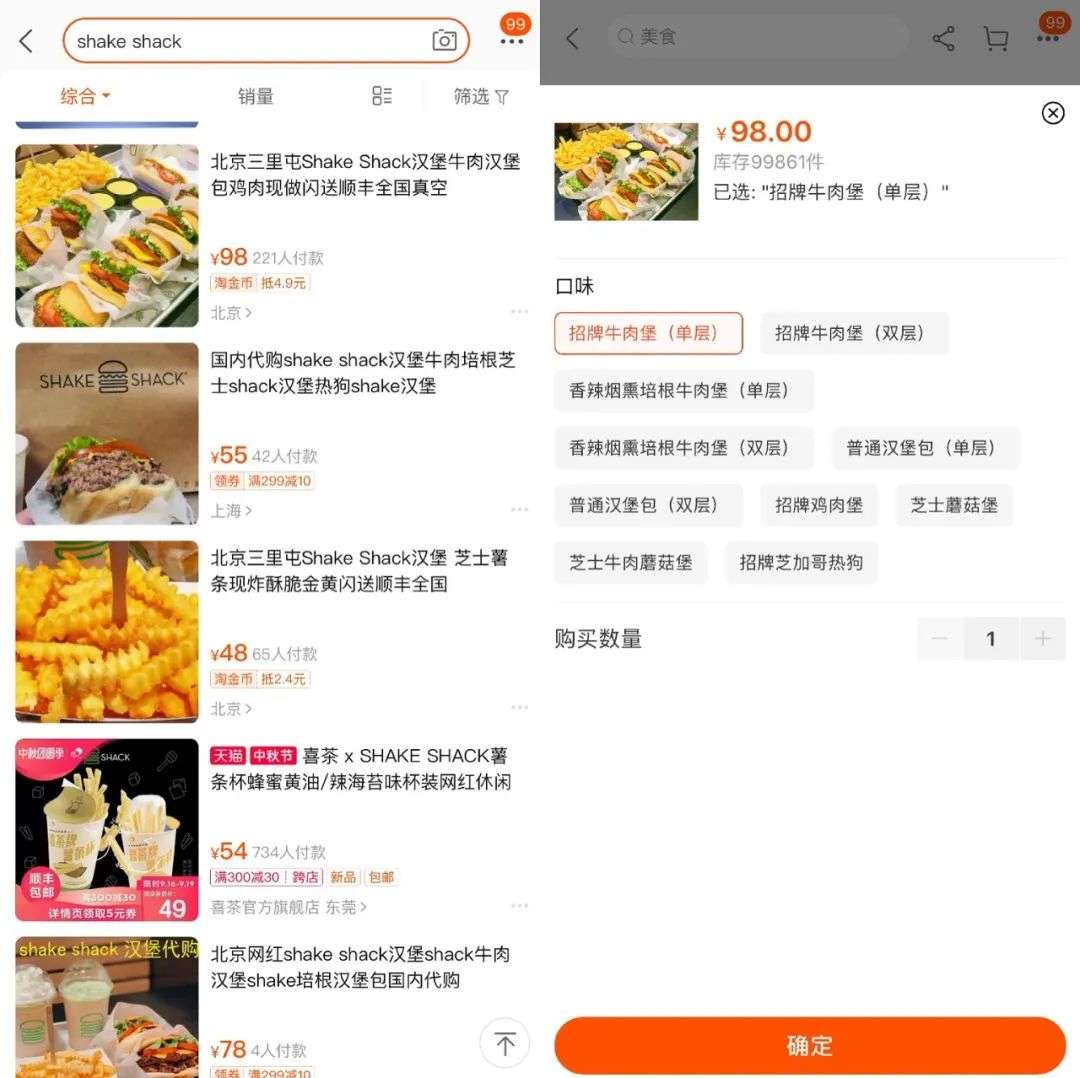Jump back to top of results
Image resolution: width=1080 pixels, height=1078 pixels.
(x=505, y=1044)
